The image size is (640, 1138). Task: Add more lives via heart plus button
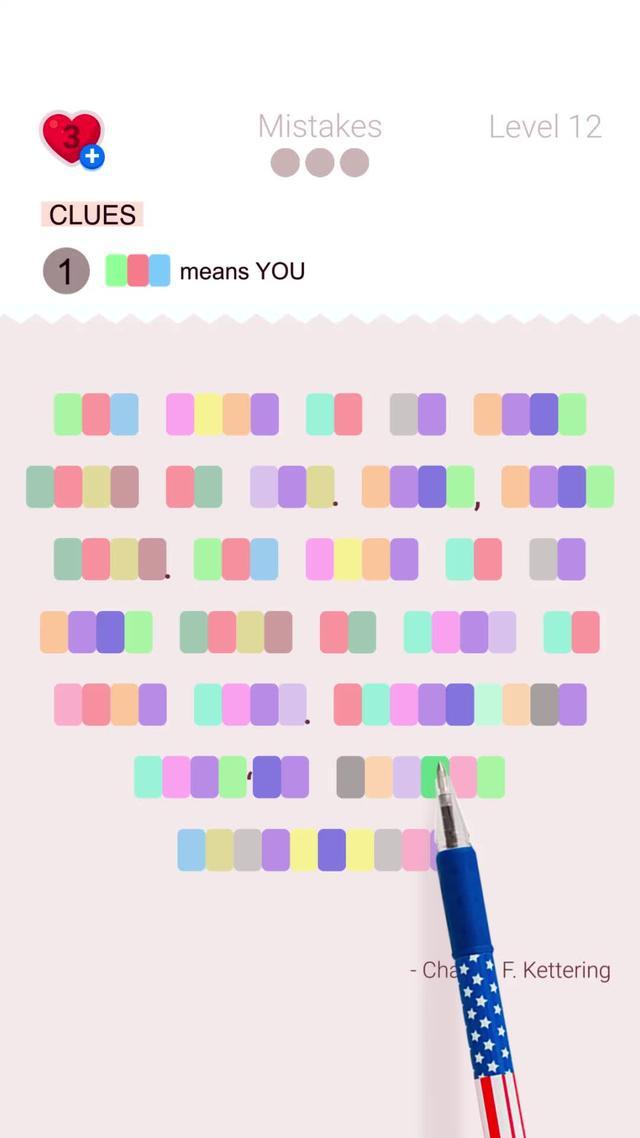point(92,157)
